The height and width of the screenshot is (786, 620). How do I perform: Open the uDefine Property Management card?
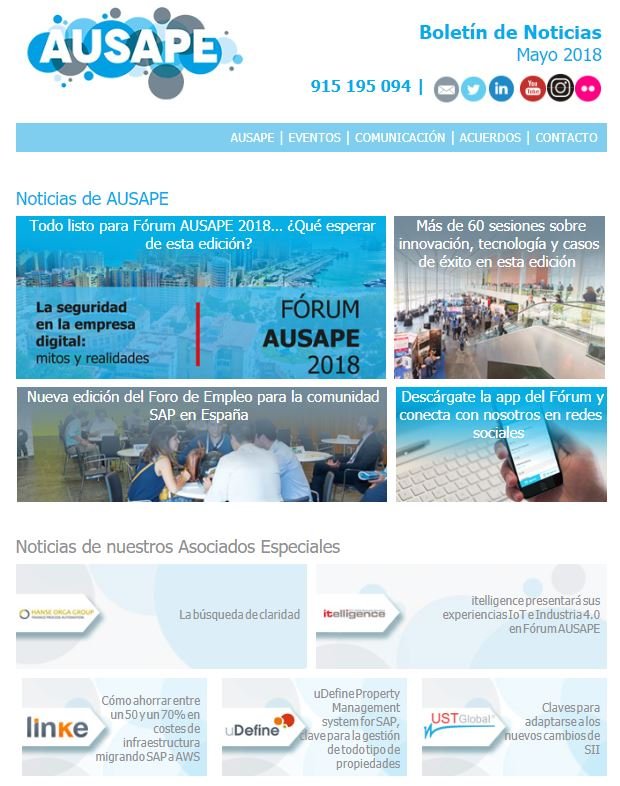pyautogui.click(x=314, y=727)
